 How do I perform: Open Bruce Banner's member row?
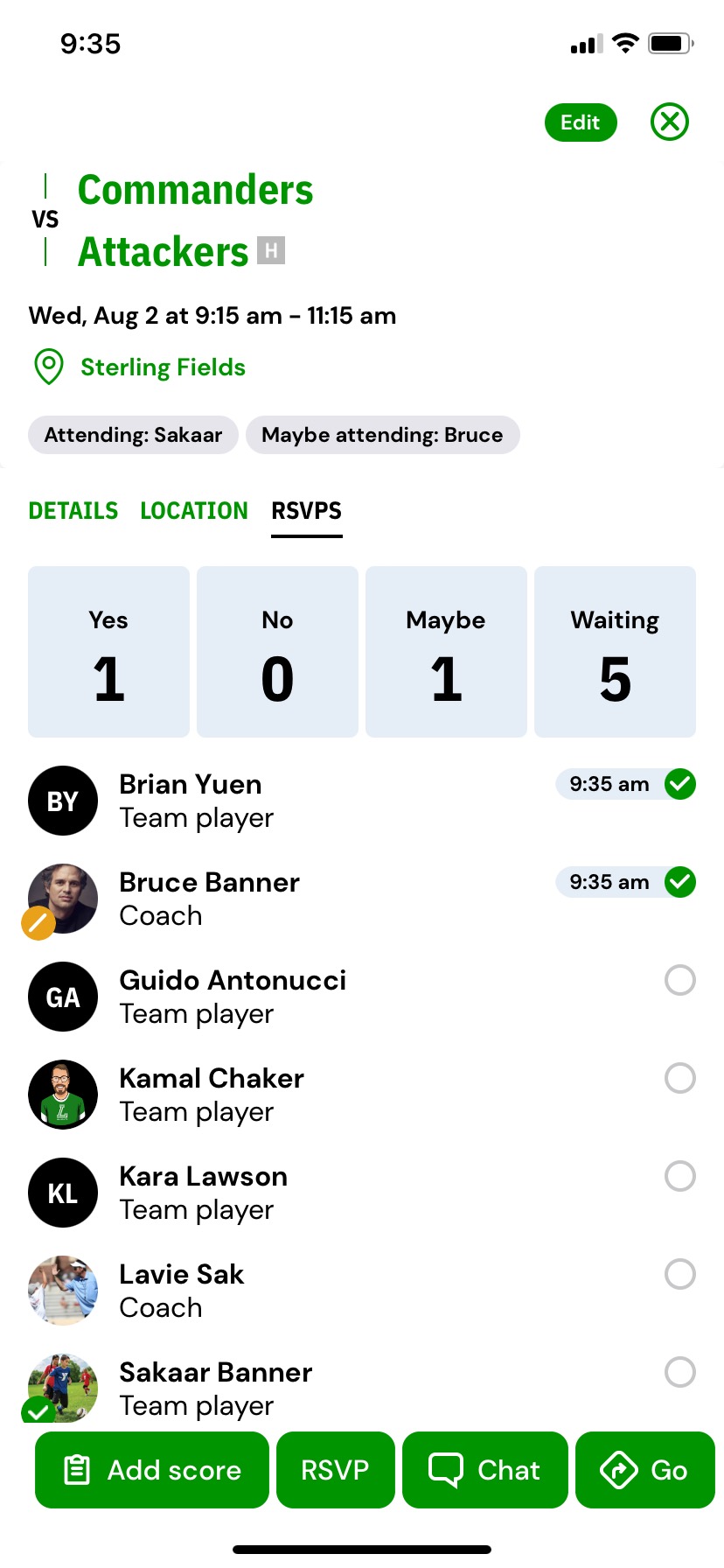[262, 899]
